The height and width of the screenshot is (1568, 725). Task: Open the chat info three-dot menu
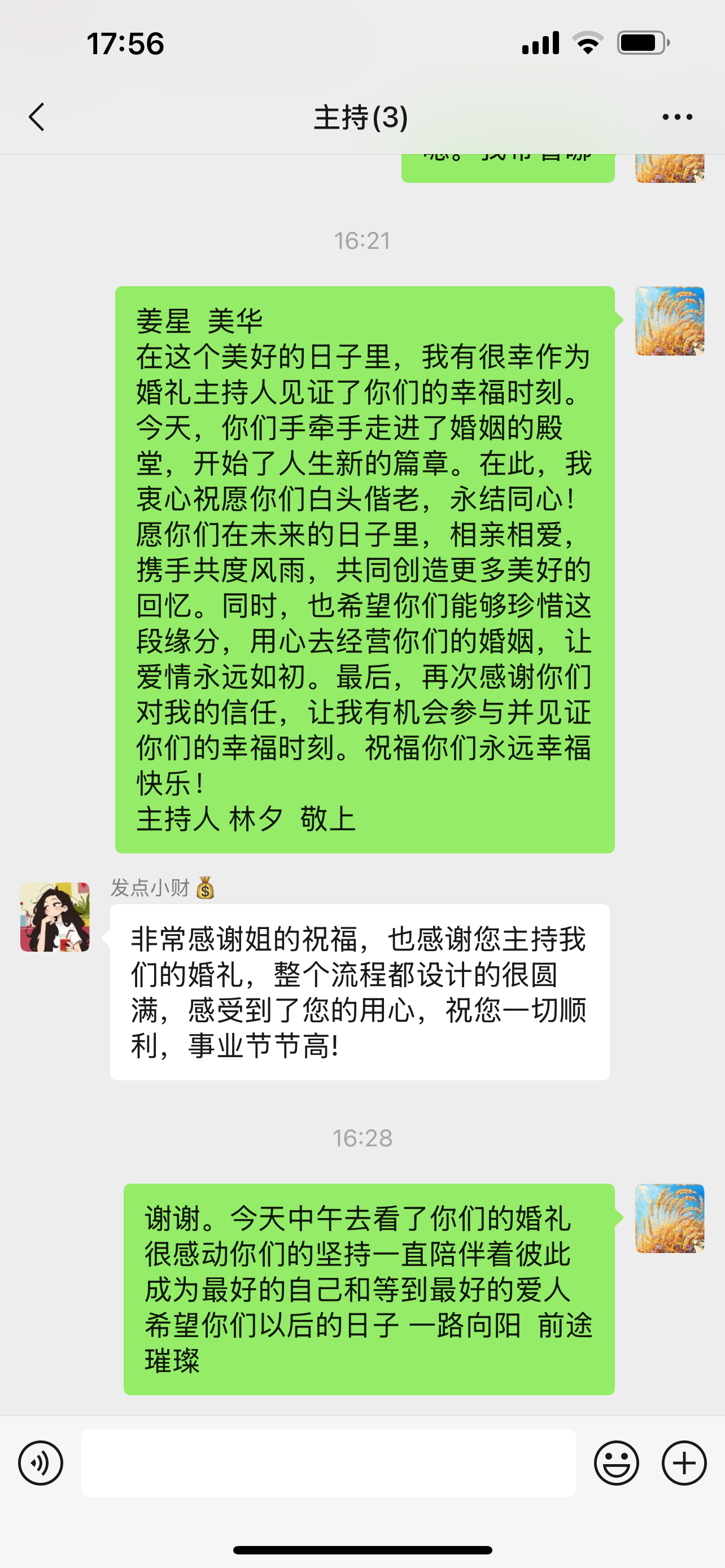[677, 117]
